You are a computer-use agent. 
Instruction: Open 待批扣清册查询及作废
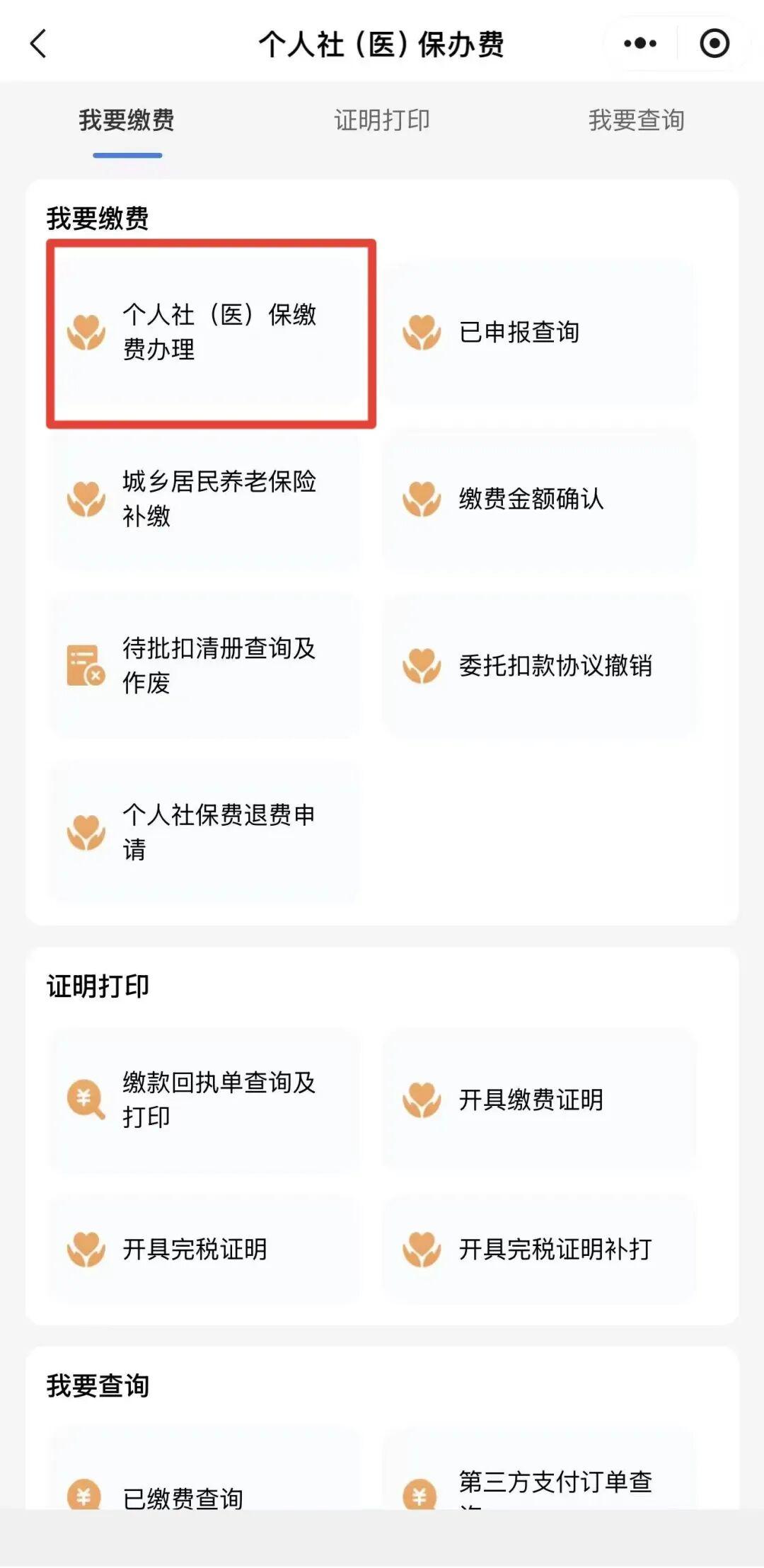click(x=204, y=665)
